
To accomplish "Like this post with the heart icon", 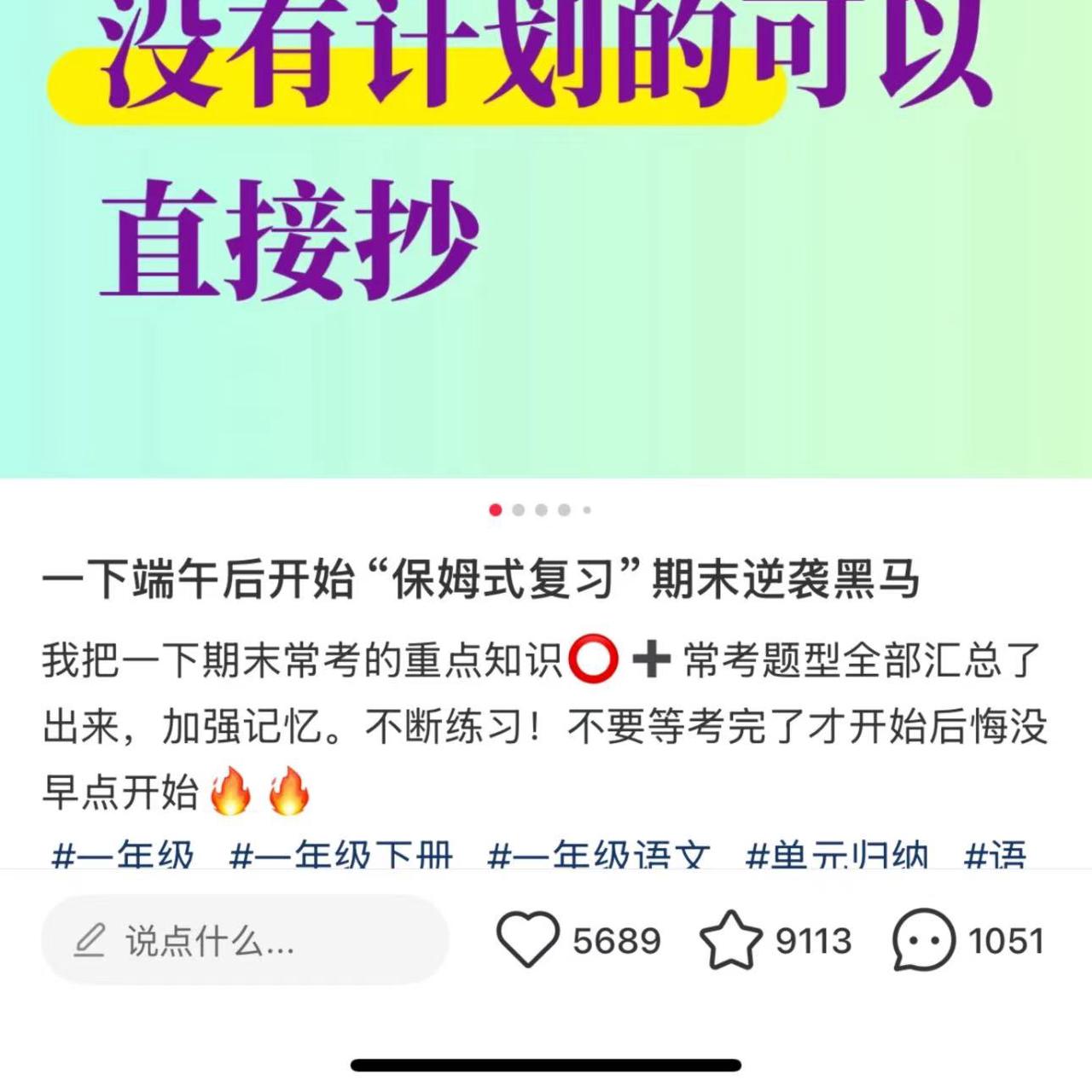I will click(528, 940).
